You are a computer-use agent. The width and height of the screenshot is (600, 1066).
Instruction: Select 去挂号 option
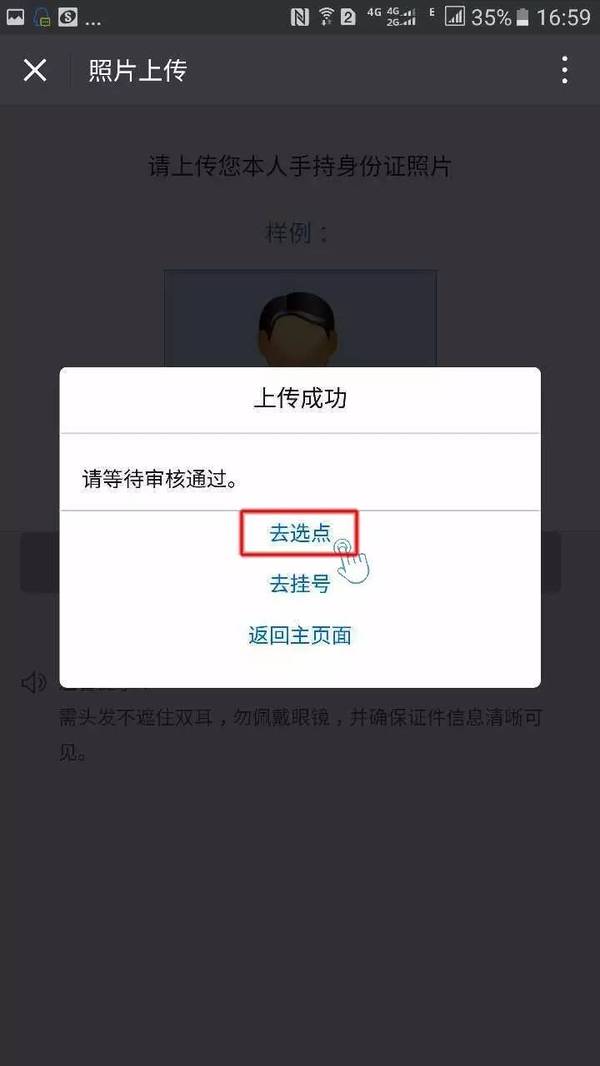[299, 584]
